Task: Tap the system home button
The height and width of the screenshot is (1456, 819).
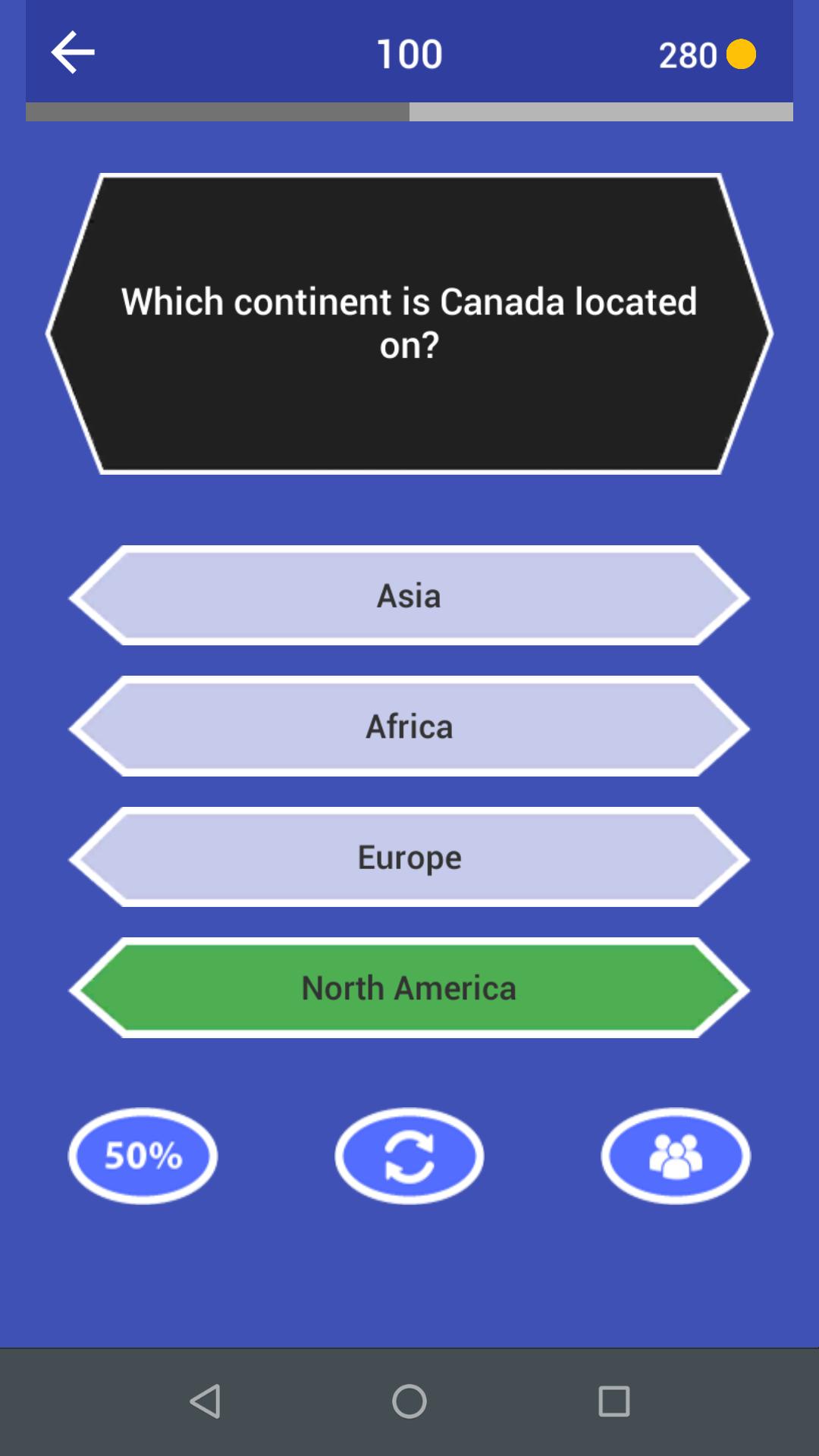Action: [409, 1401]
